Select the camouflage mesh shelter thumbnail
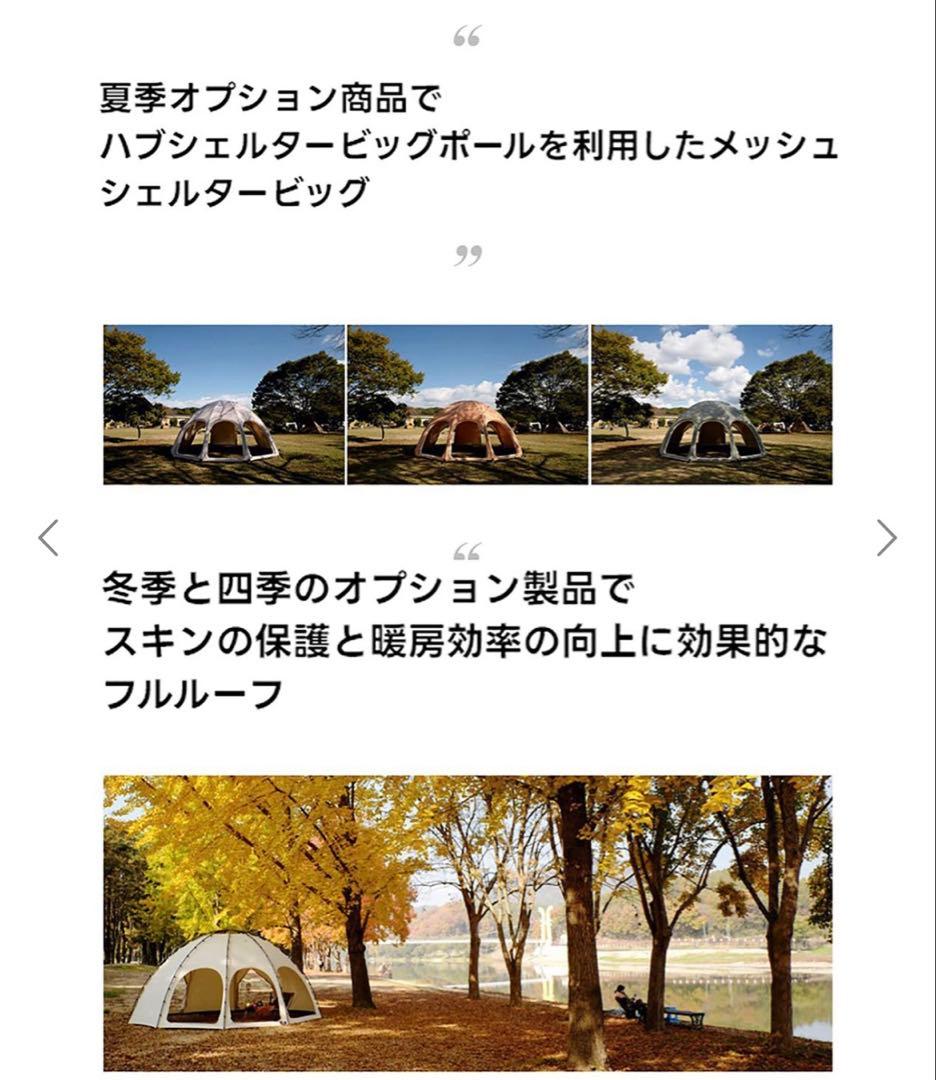 coord(713,403)
